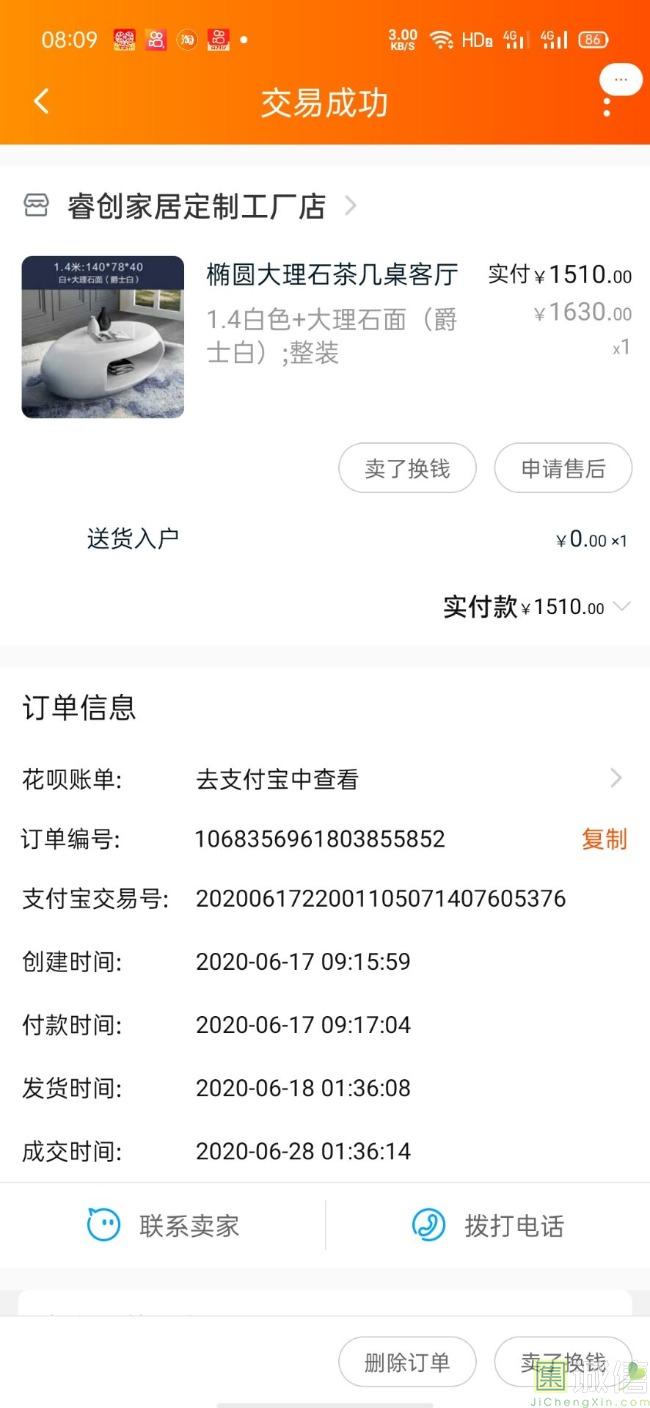Call the seller with 拨打电话

click(x=488, y=1225)
